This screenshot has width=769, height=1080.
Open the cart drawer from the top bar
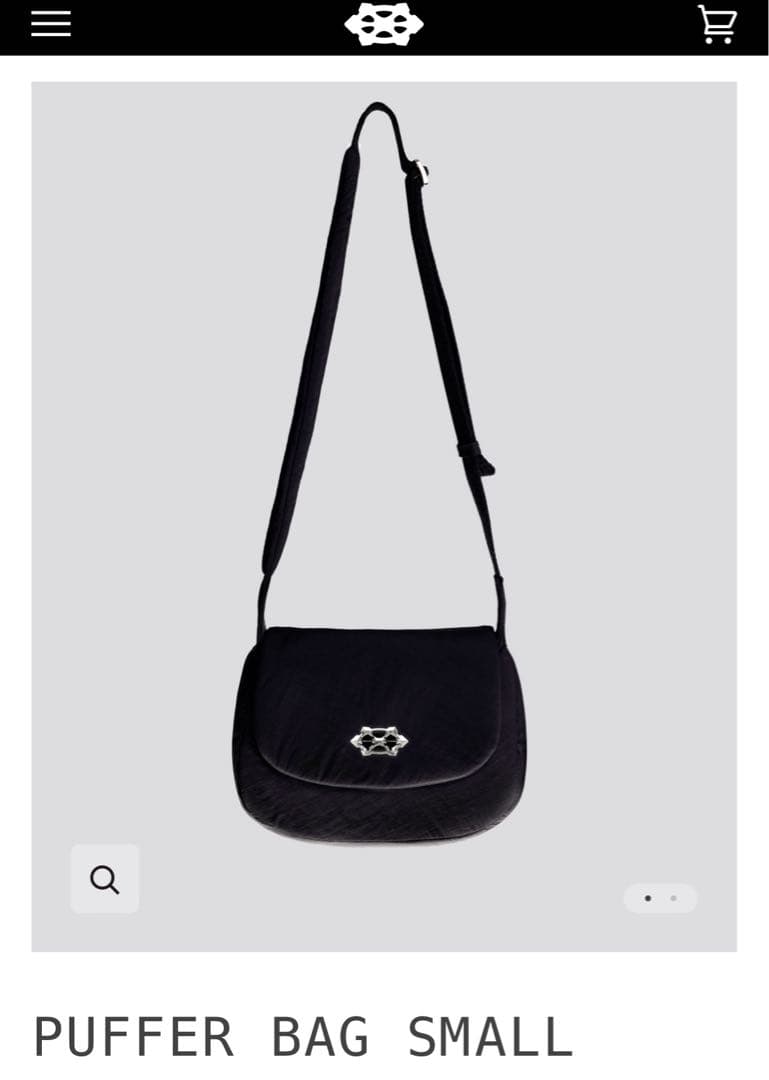717,25
